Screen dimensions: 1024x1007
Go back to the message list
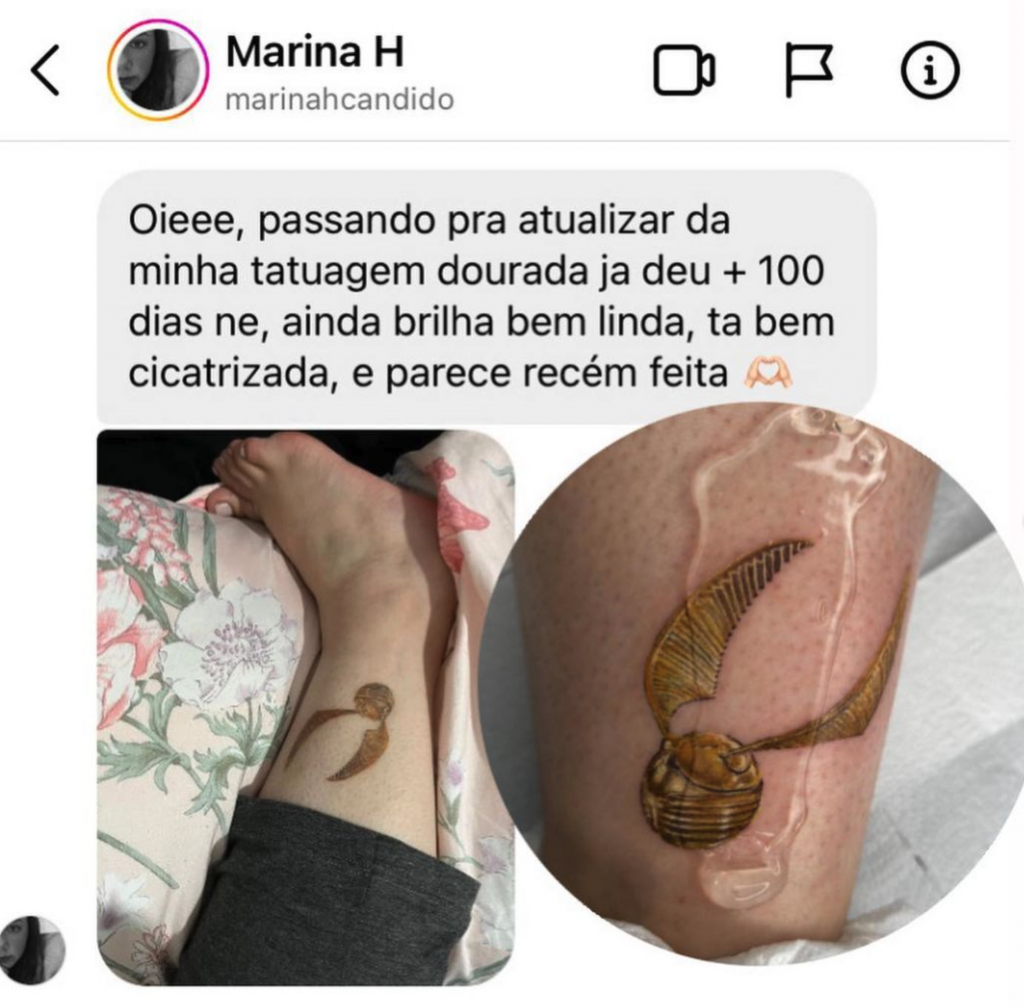46,71
